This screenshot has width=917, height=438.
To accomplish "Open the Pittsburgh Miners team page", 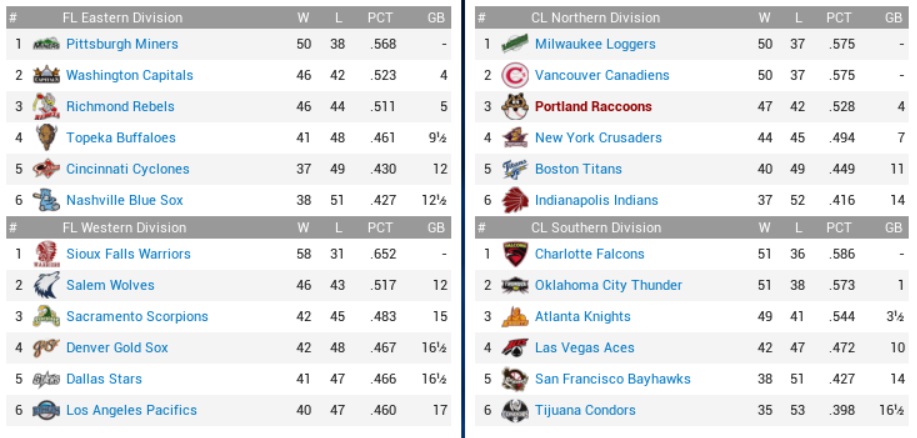I will click(122, 44).
